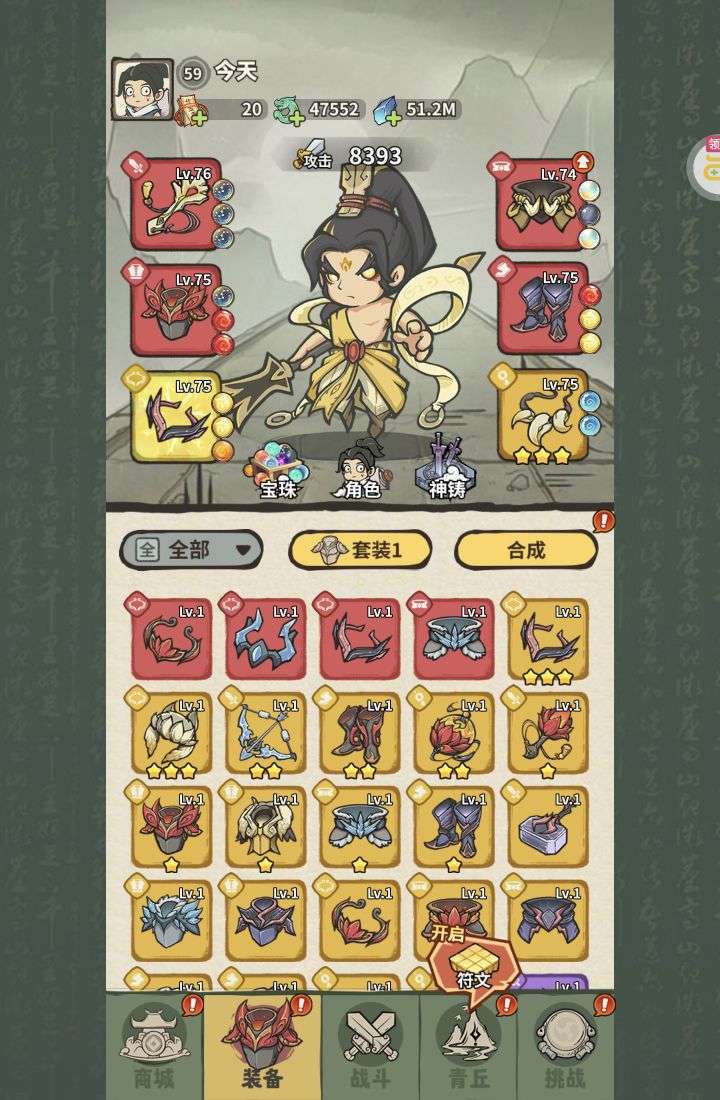Select the equipped Lv.75 red mask helmet
The width and height of the screenshot is (720, 1100).
pos(175,310)
